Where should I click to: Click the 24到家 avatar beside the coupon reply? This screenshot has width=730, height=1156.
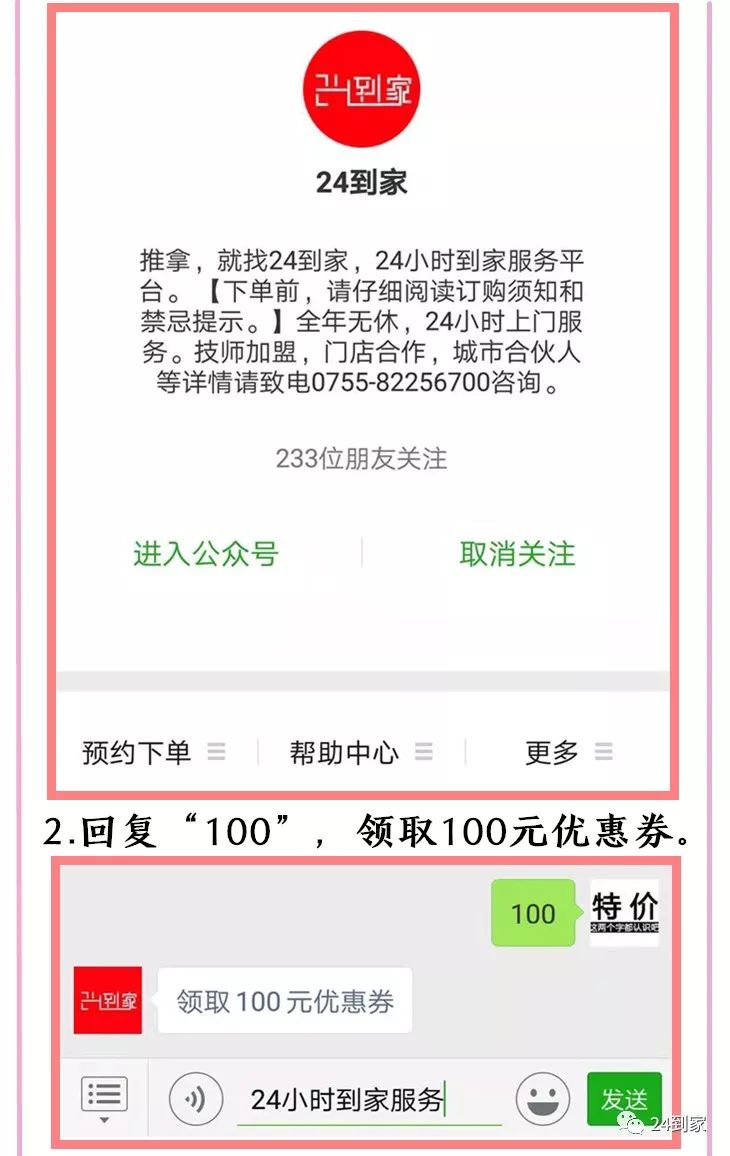coord(106,998)
